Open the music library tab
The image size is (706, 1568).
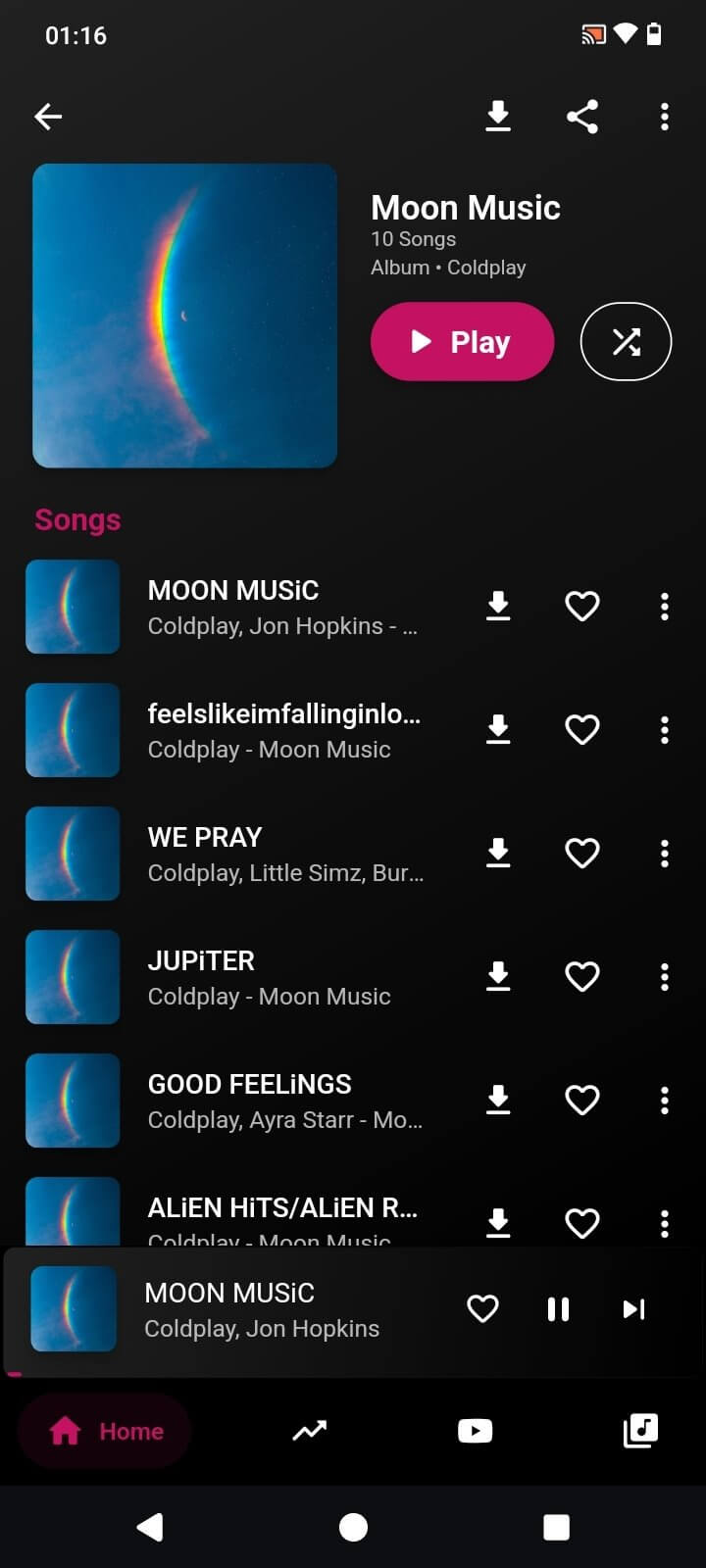640,1432
